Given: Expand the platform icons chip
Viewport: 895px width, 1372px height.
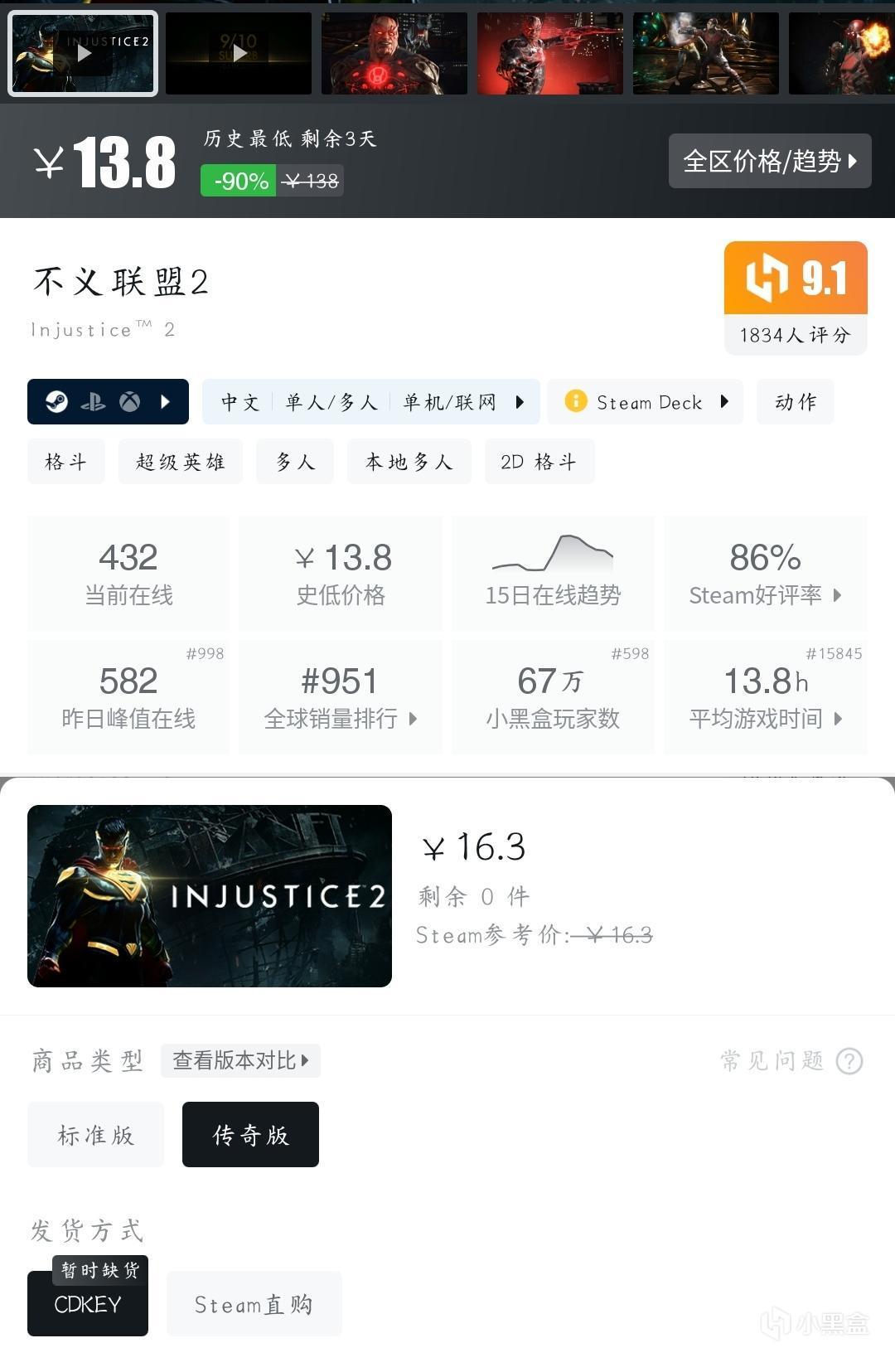Looking at the screenshot, I should click(108, 402).
